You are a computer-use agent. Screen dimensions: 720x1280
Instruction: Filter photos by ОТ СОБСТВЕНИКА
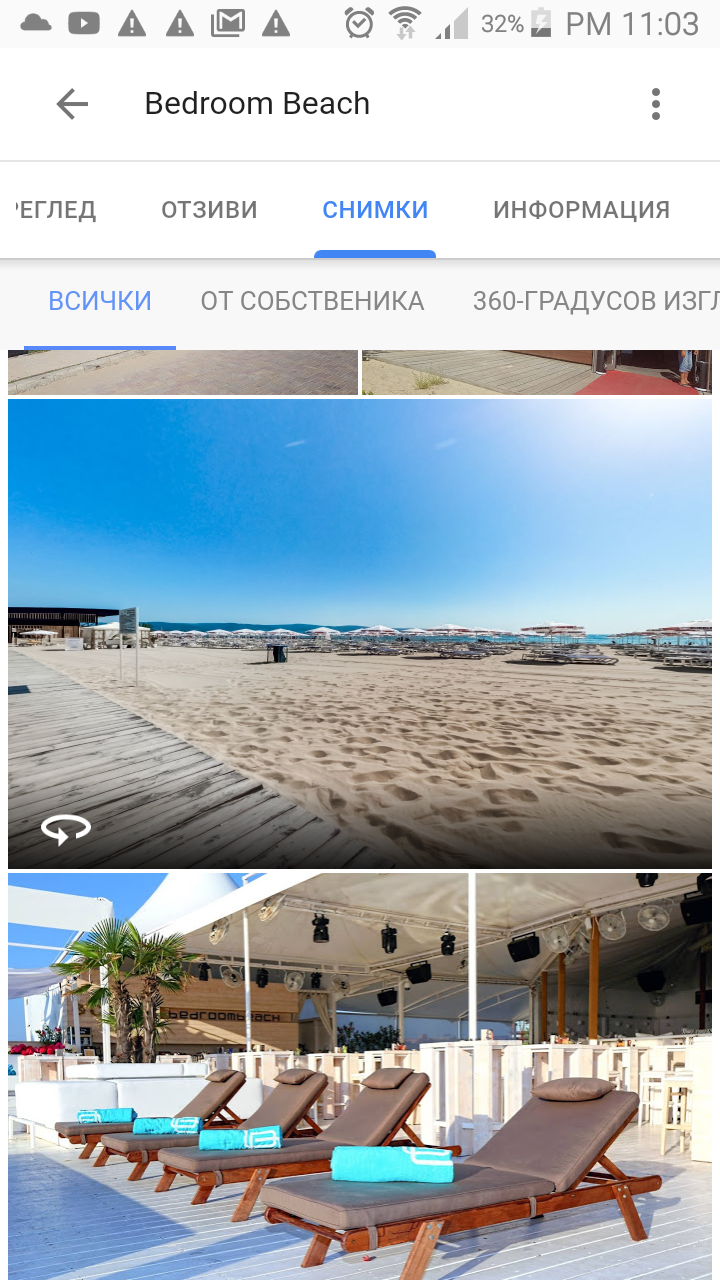coord(312,301)
